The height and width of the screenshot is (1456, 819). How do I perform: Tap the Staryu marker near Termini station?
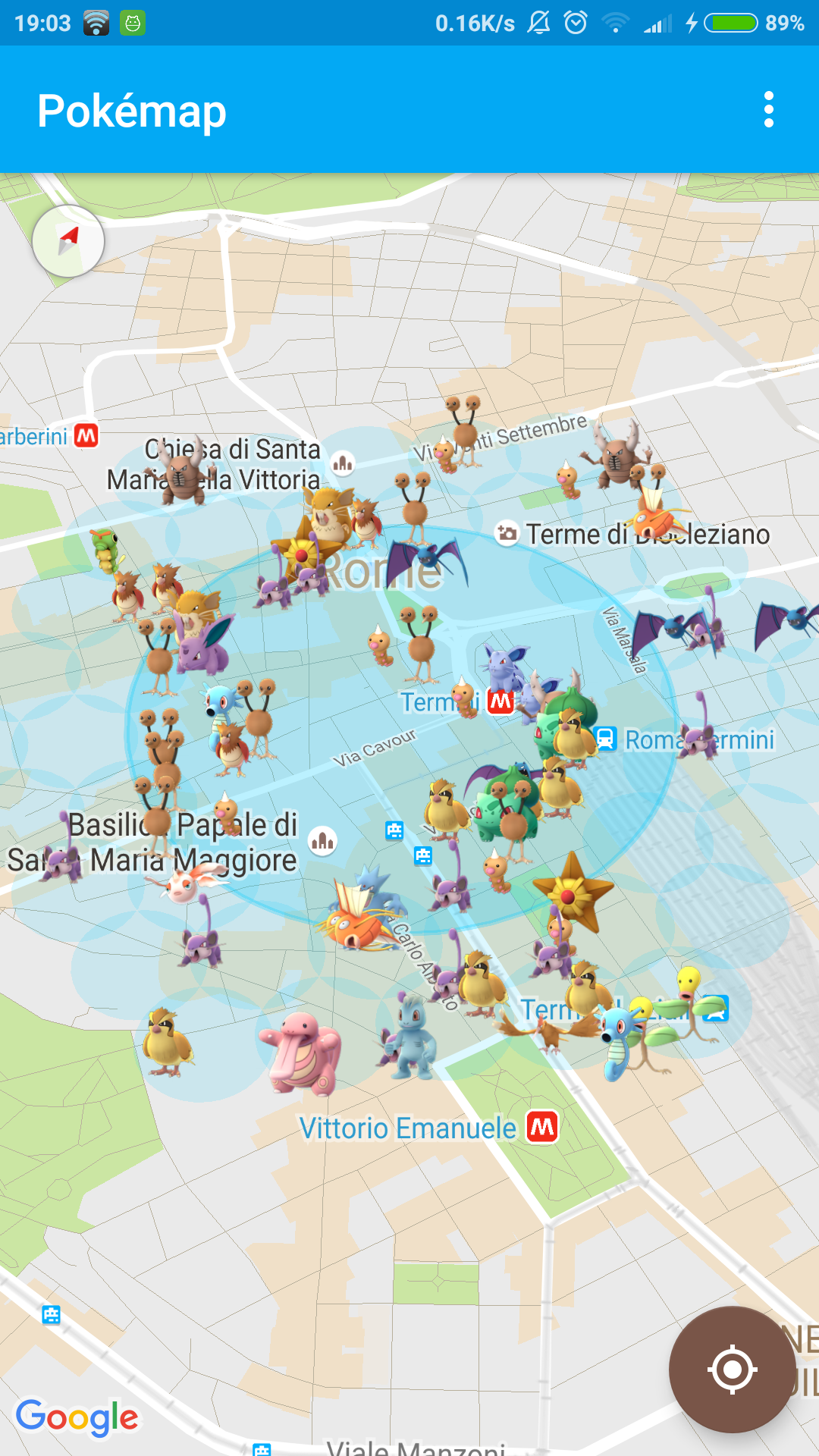pyautogui.click(x=570, y=893)
